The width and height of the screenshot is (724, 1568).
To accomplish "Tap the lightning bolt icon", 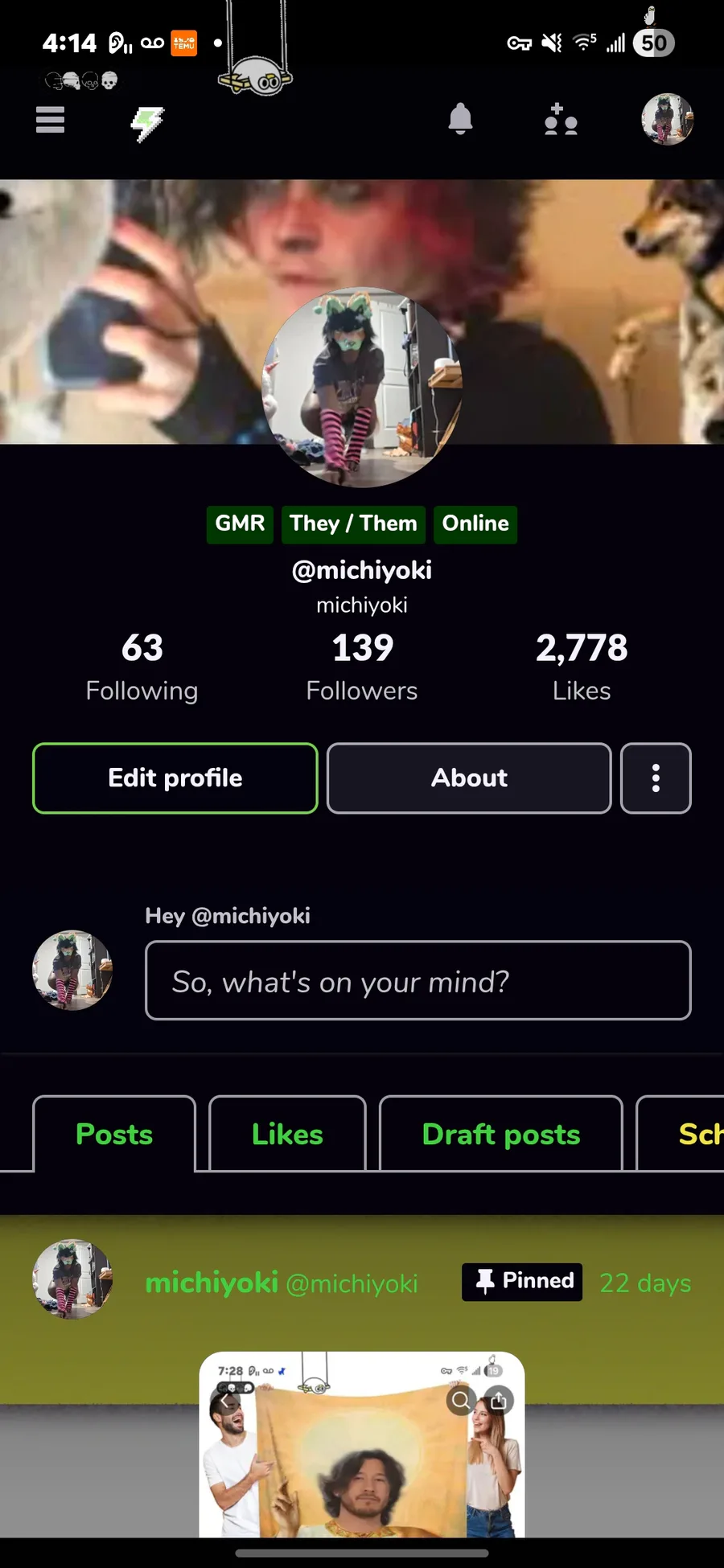I will [x=147, y=124].
